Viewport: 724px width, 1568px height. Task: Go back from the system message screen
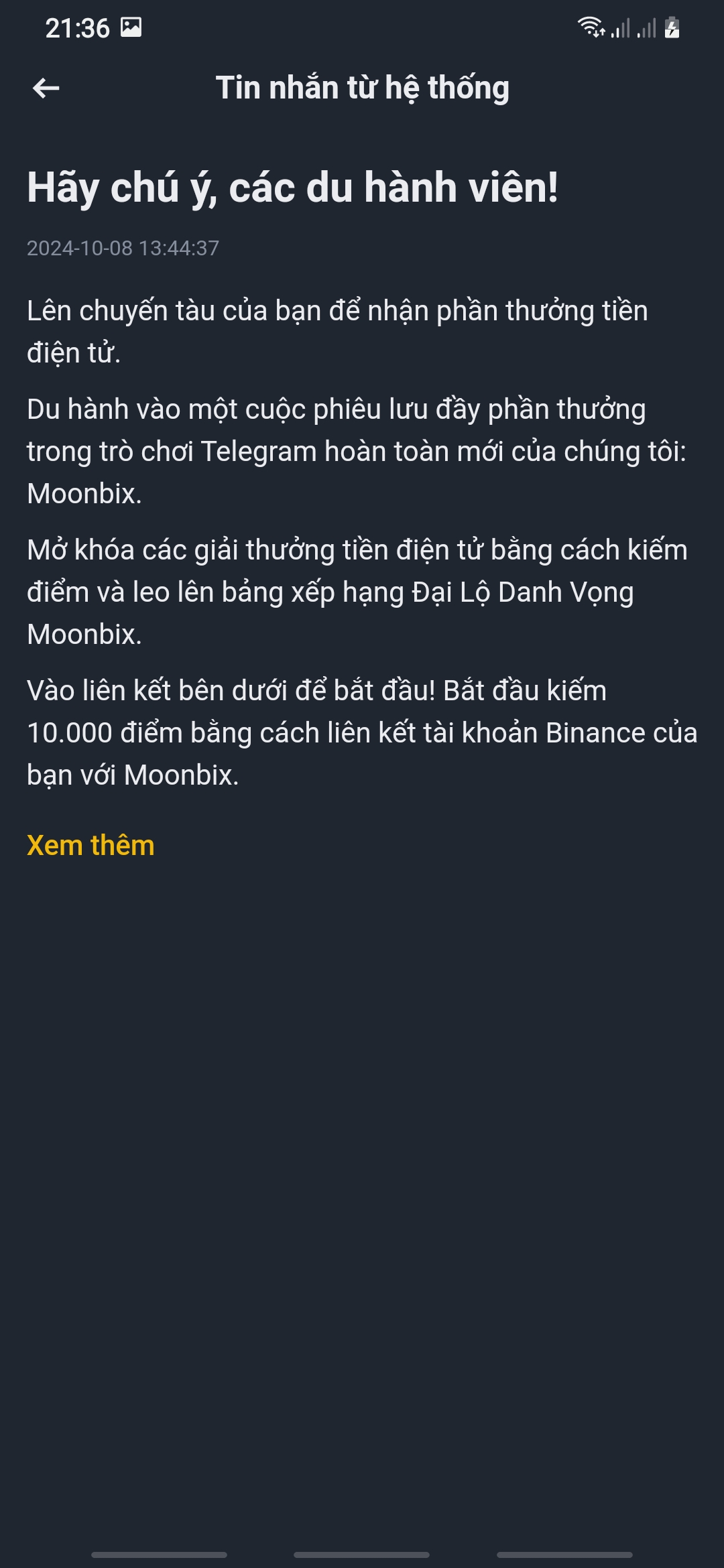[x=46, y=88]
